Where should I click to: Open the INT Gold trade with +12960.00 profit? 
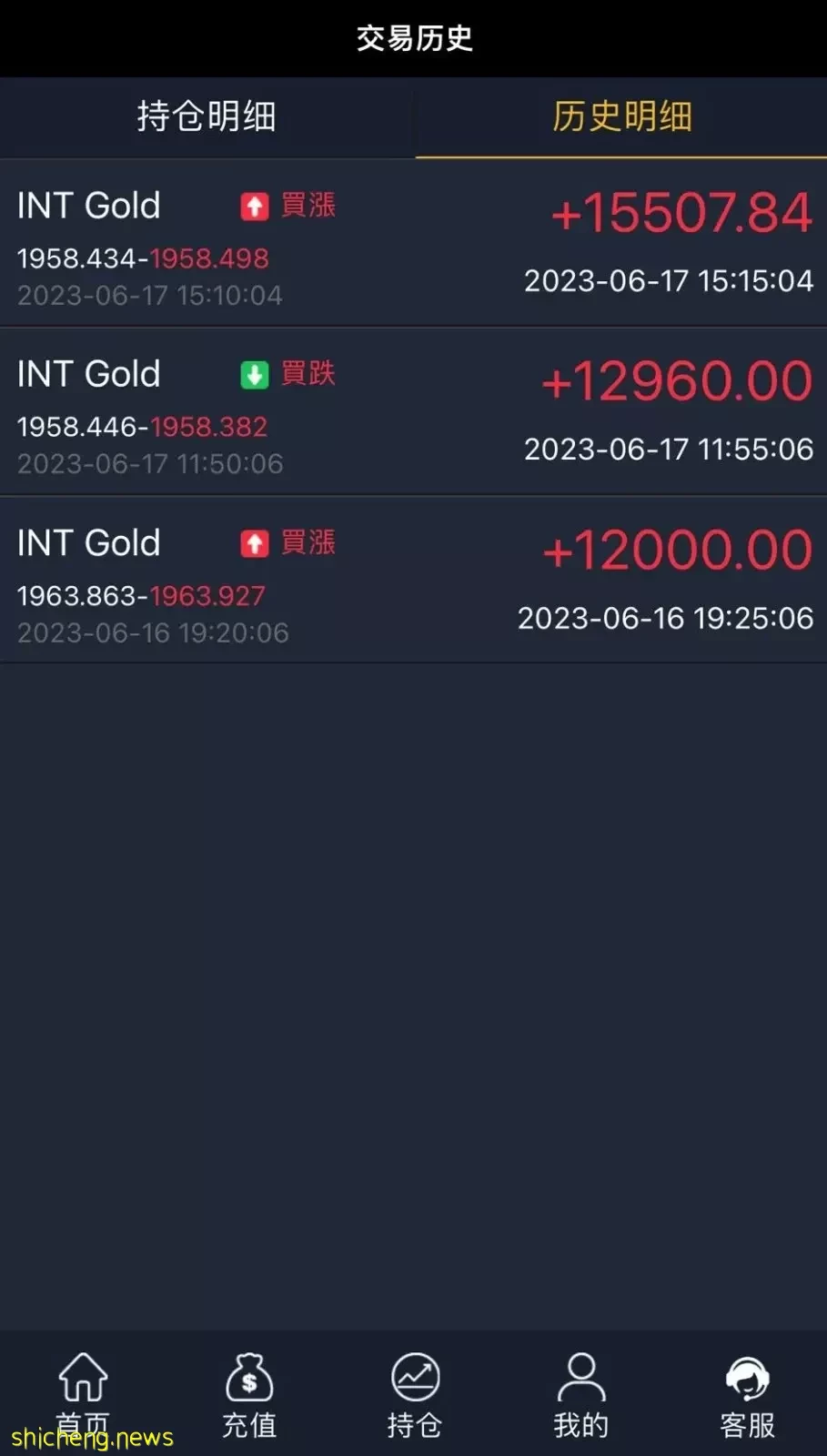413,411
